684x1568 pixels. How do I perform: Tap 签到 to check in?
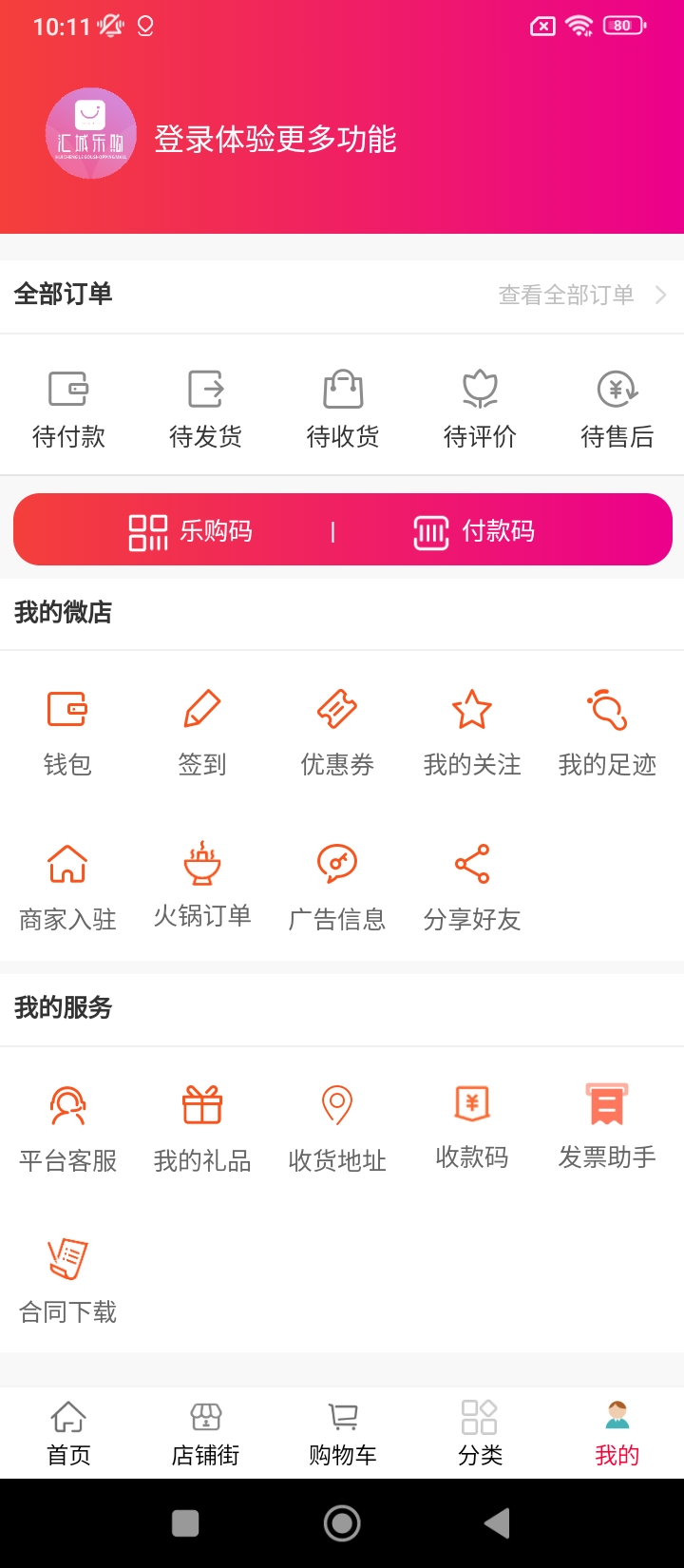[x=202, y=732]
